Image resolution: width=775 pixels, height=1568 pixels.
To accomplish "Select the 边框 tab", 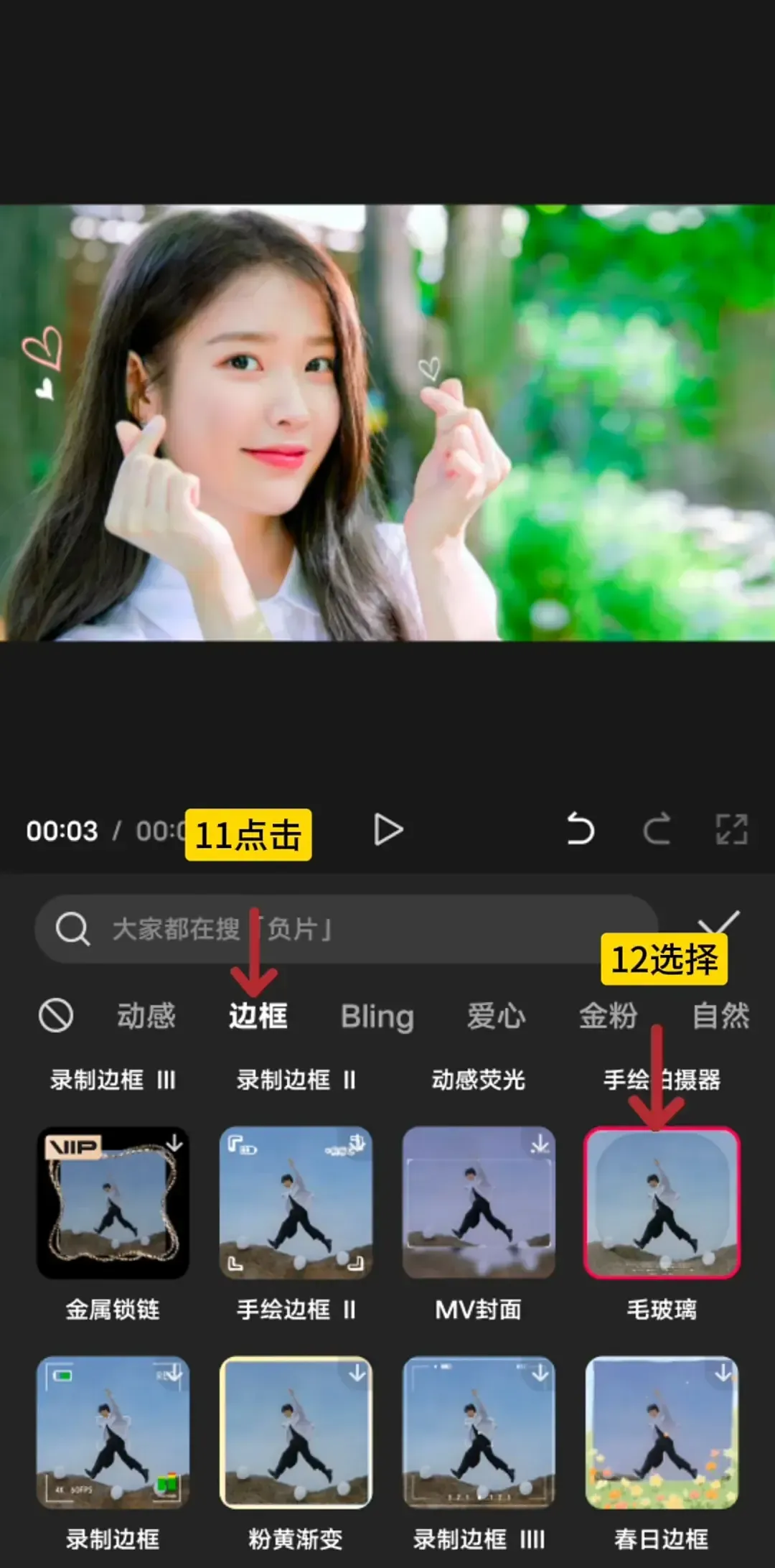I will 258,1016.
